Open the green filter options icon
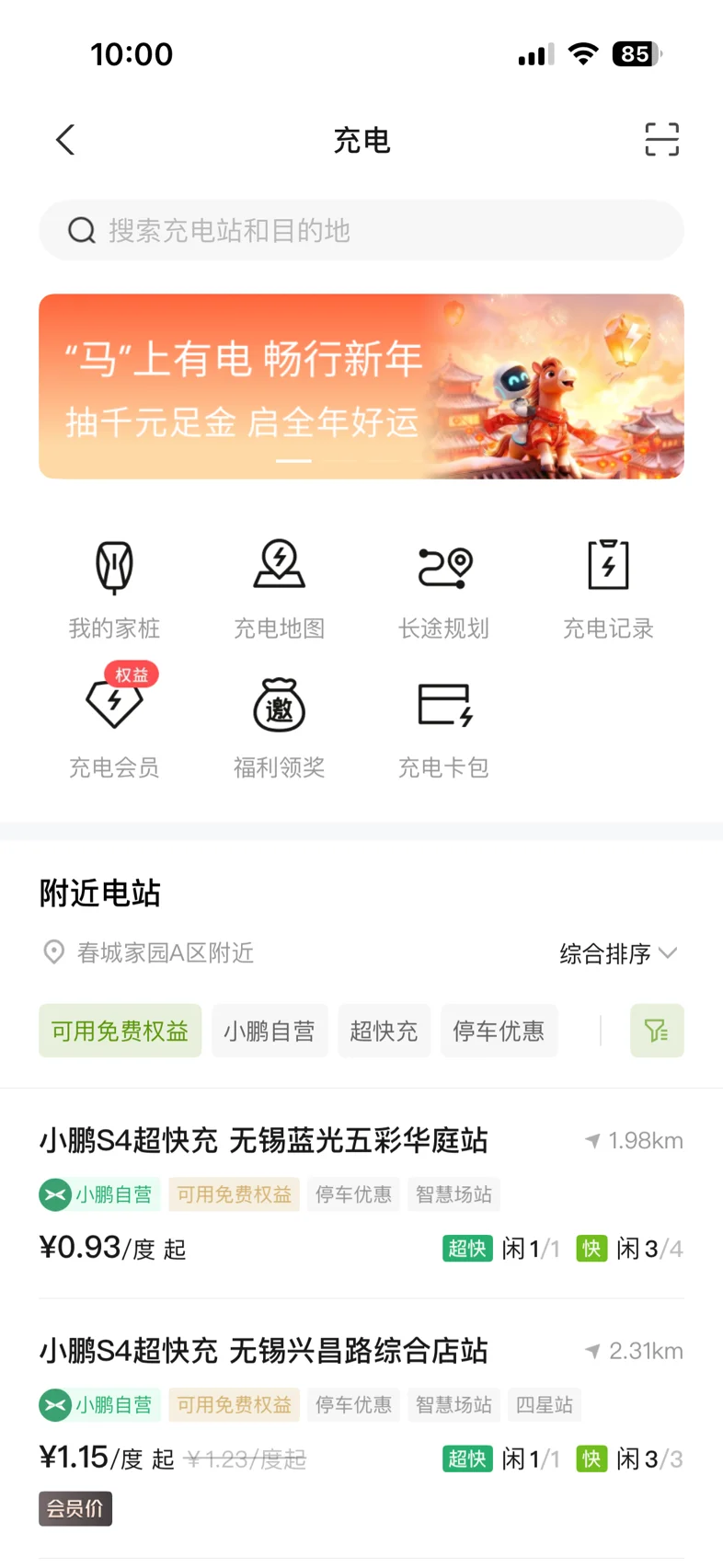Screen dimensions: 723x1568 [x=657, y=1031]
